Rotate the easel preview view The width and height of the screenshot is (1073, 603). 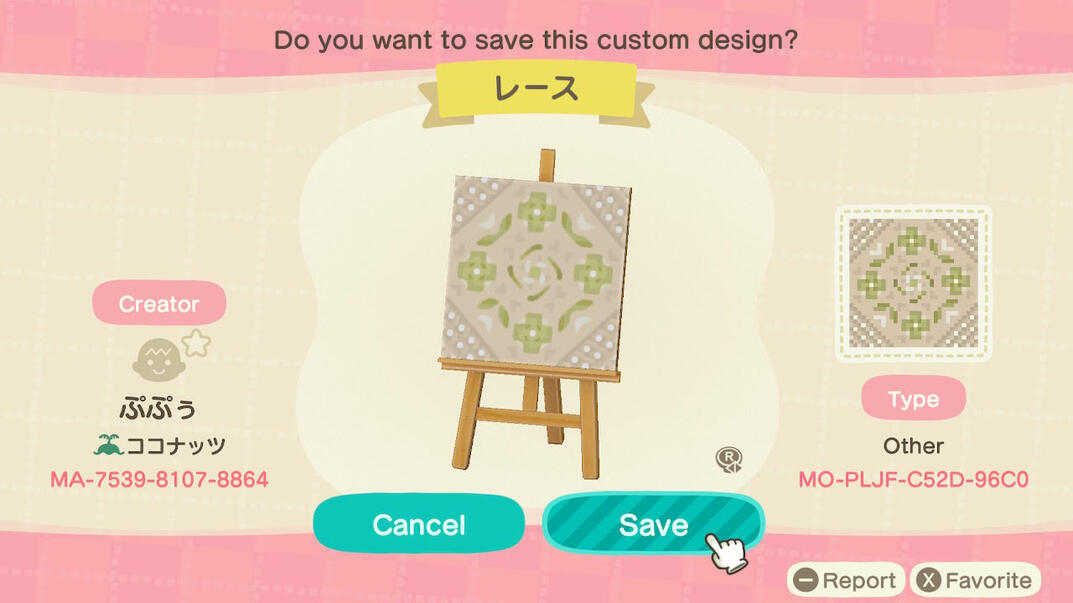pos(729,459)
